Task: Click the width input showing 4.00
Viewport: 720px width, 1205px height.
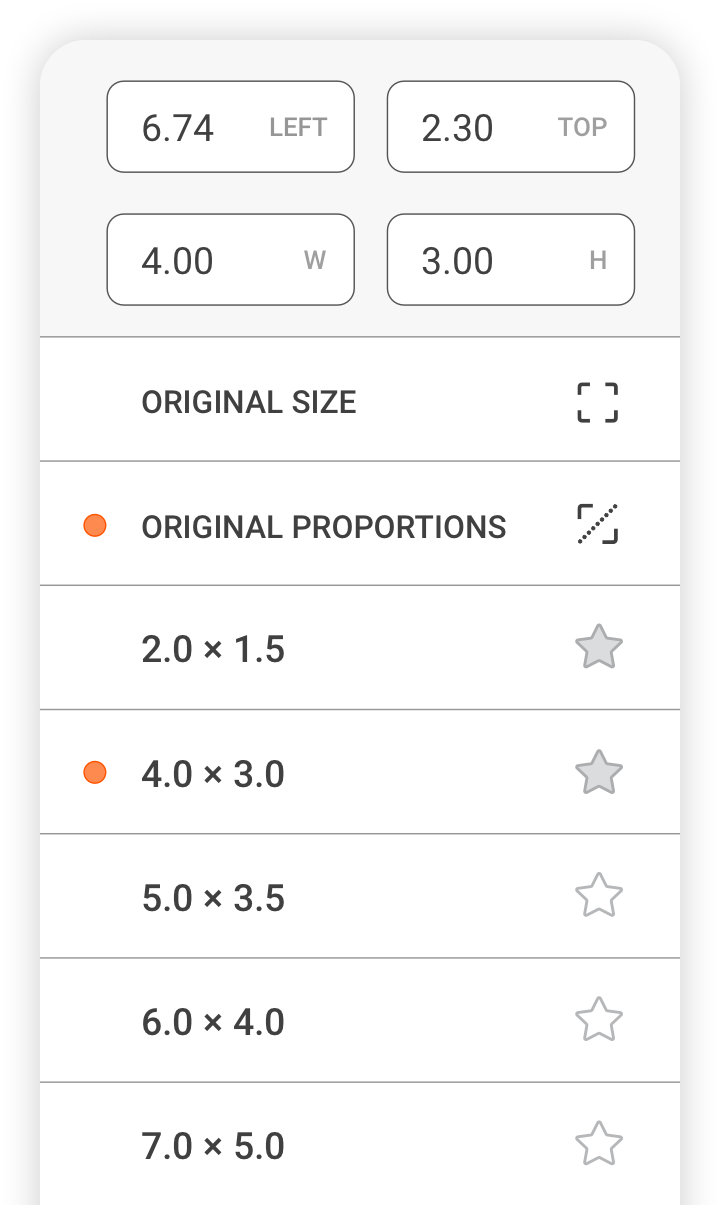Action: point(230,260)
